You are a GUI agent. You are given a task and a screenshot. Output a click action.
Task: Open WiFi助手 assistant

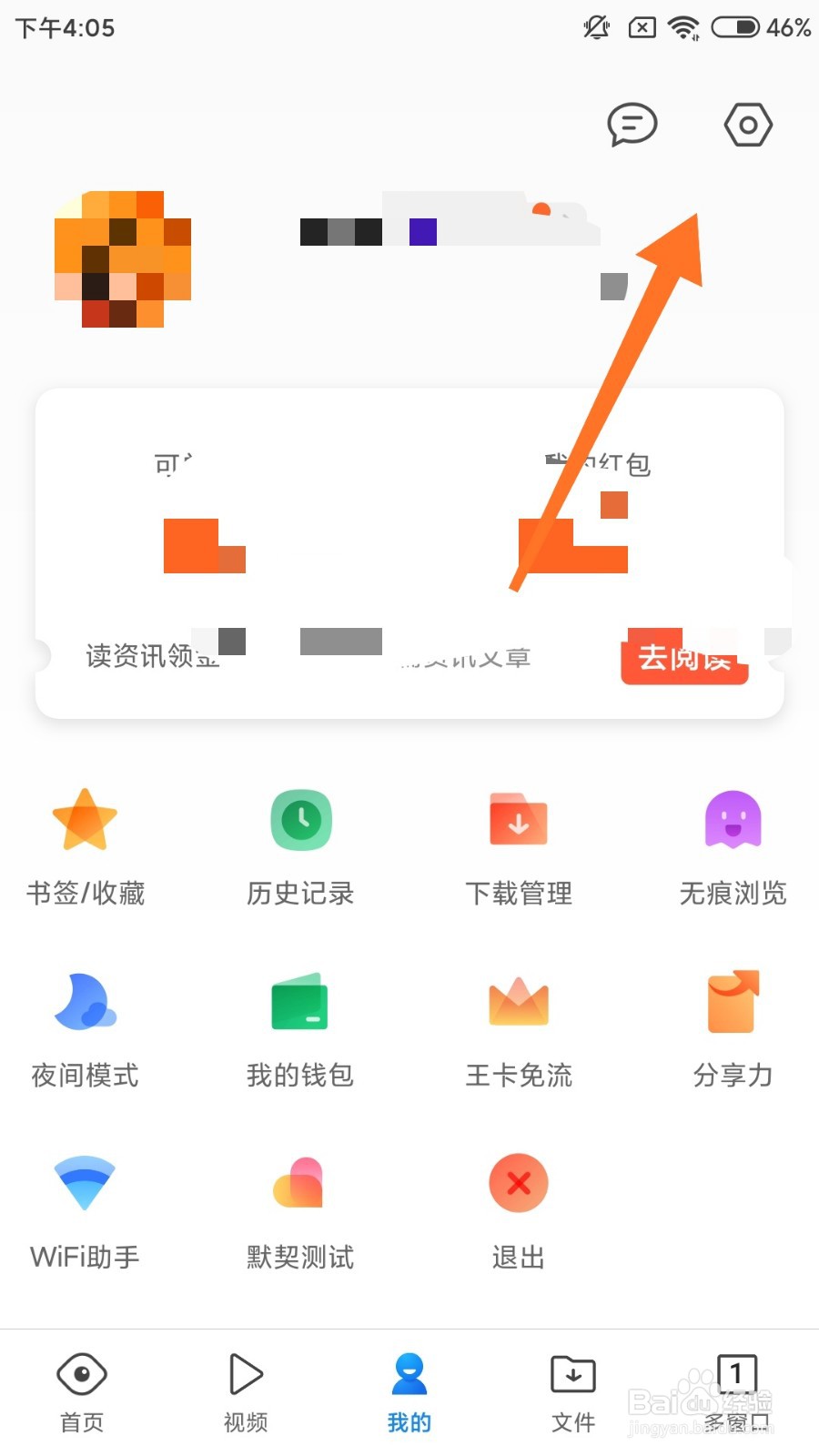[x=85, y=1210]
